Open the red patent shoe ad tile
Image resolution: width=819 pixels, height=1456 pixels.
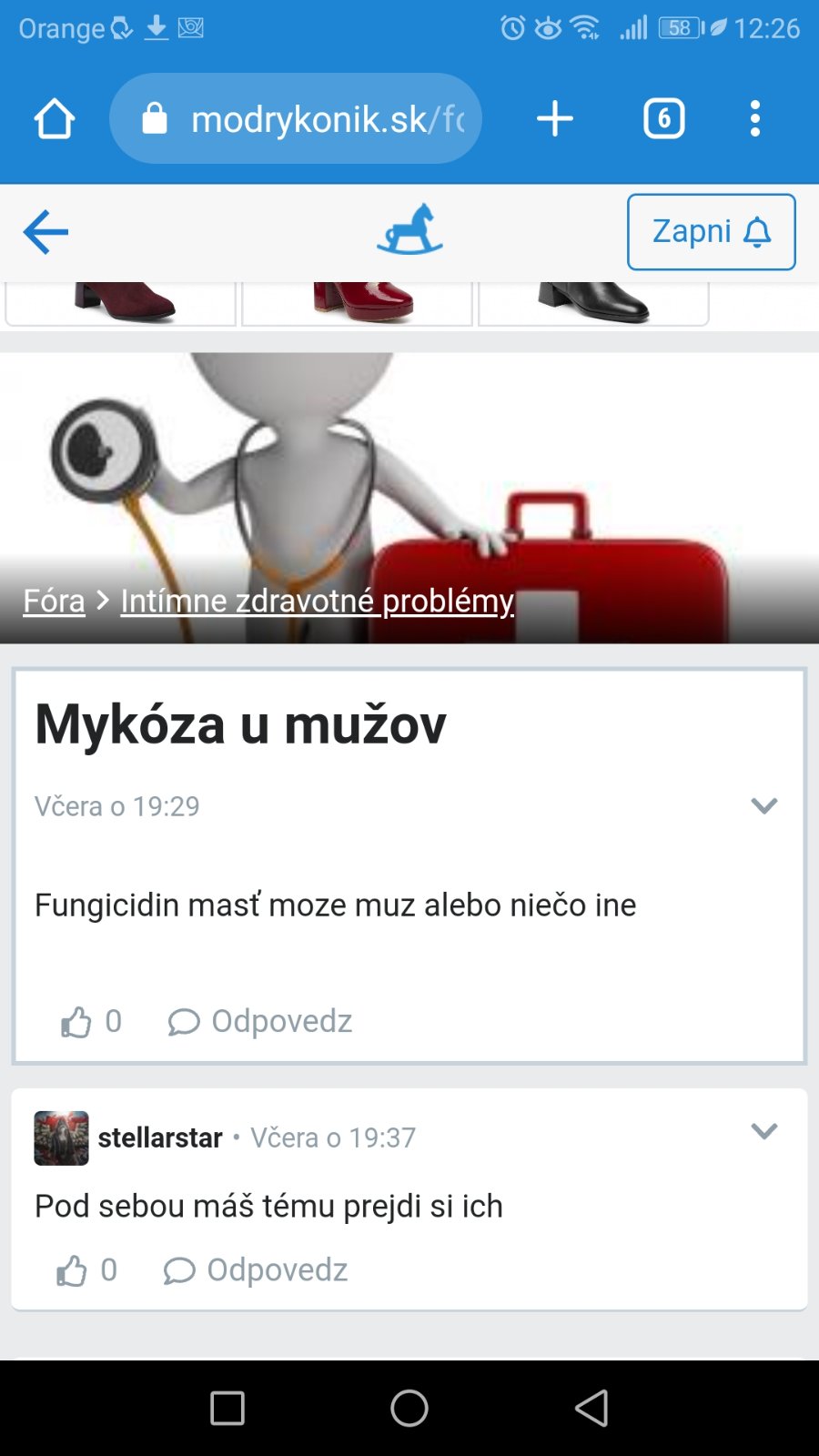357,302
